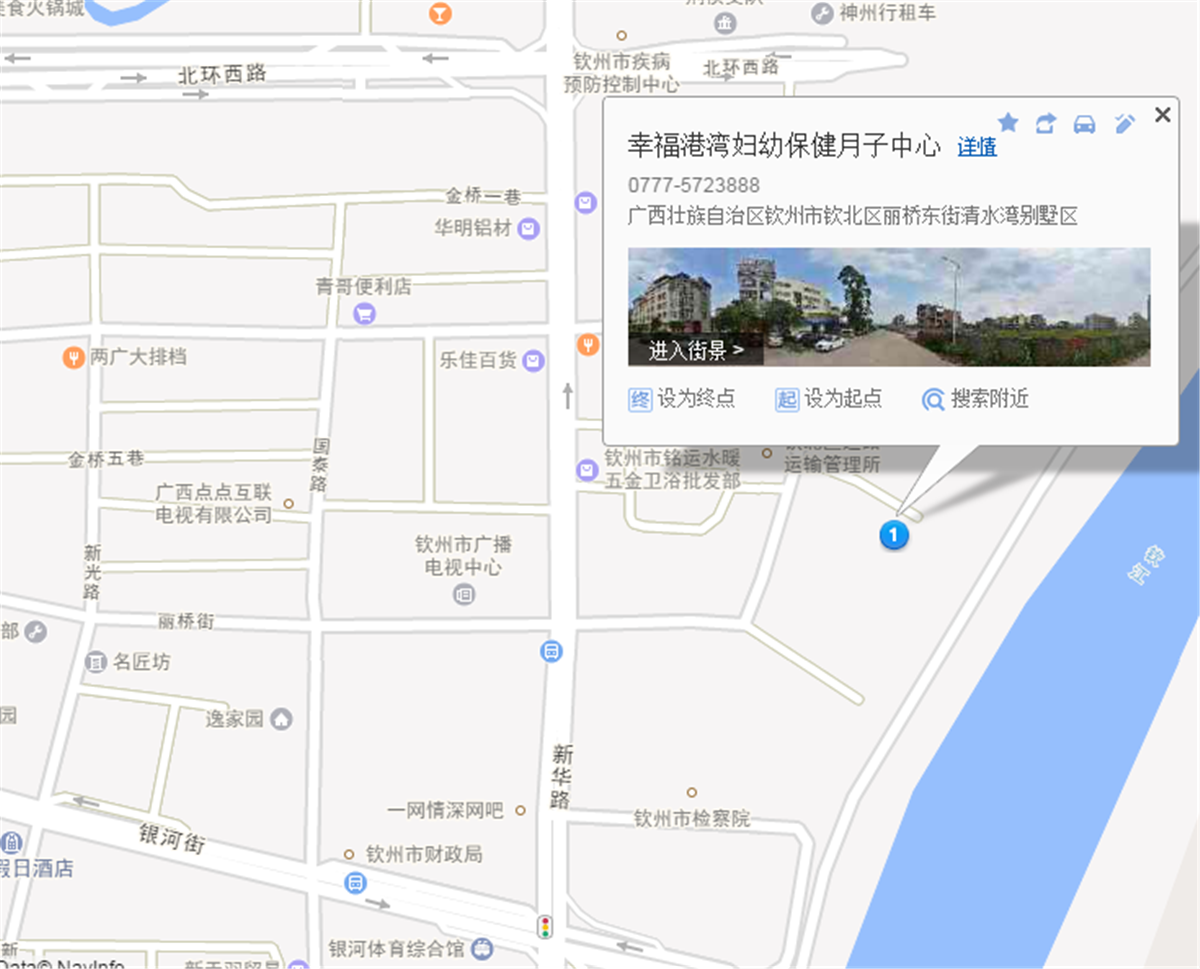Search nearby with 搜索附近
This screenshot has height=969, width=1200.
(975, 399)
